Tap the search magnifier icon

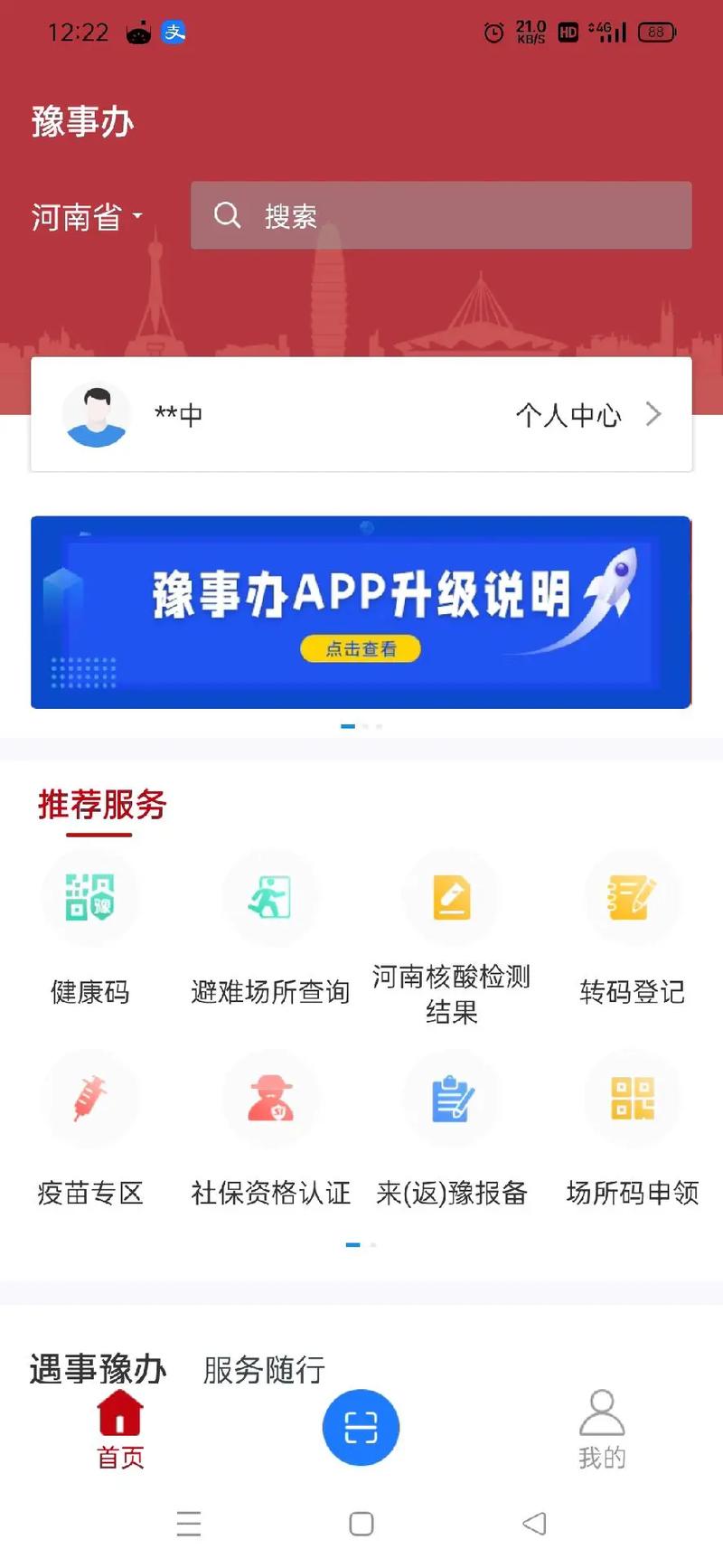click(227, 215)
